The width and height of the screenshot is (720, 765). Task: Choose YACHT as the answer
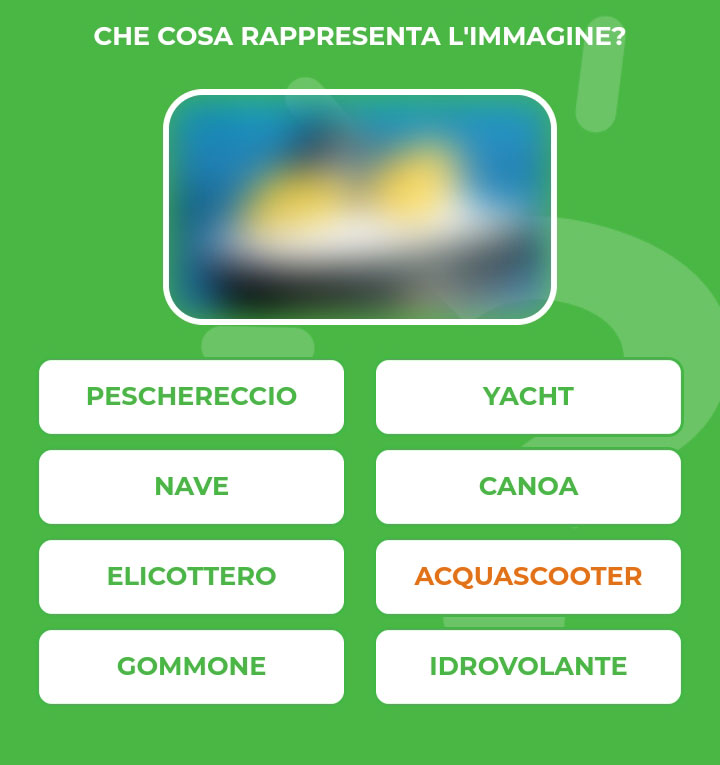pyautogui.click(x=528, y=397)
